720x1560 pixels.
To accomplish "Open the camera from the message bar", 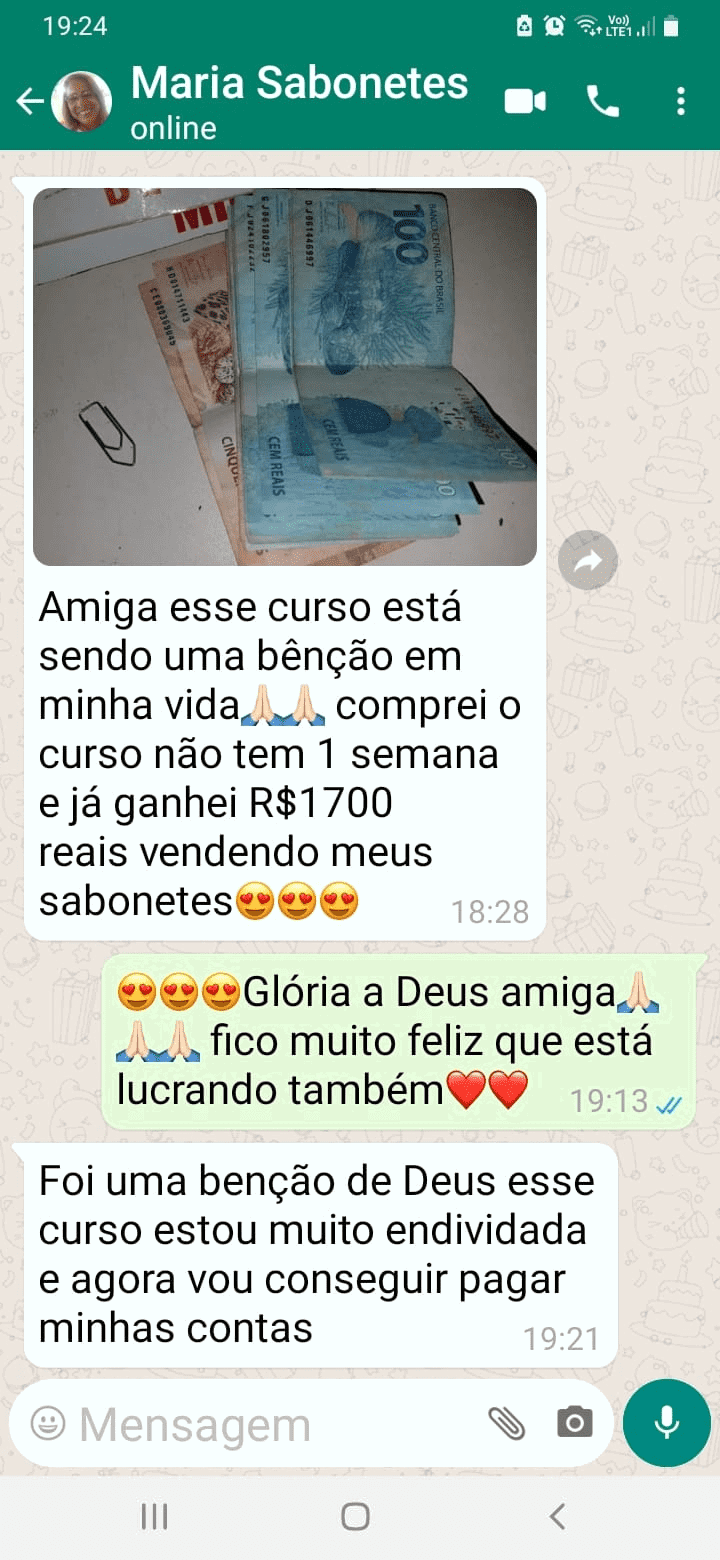I will pyautogui.click(x=574, y=1423).
